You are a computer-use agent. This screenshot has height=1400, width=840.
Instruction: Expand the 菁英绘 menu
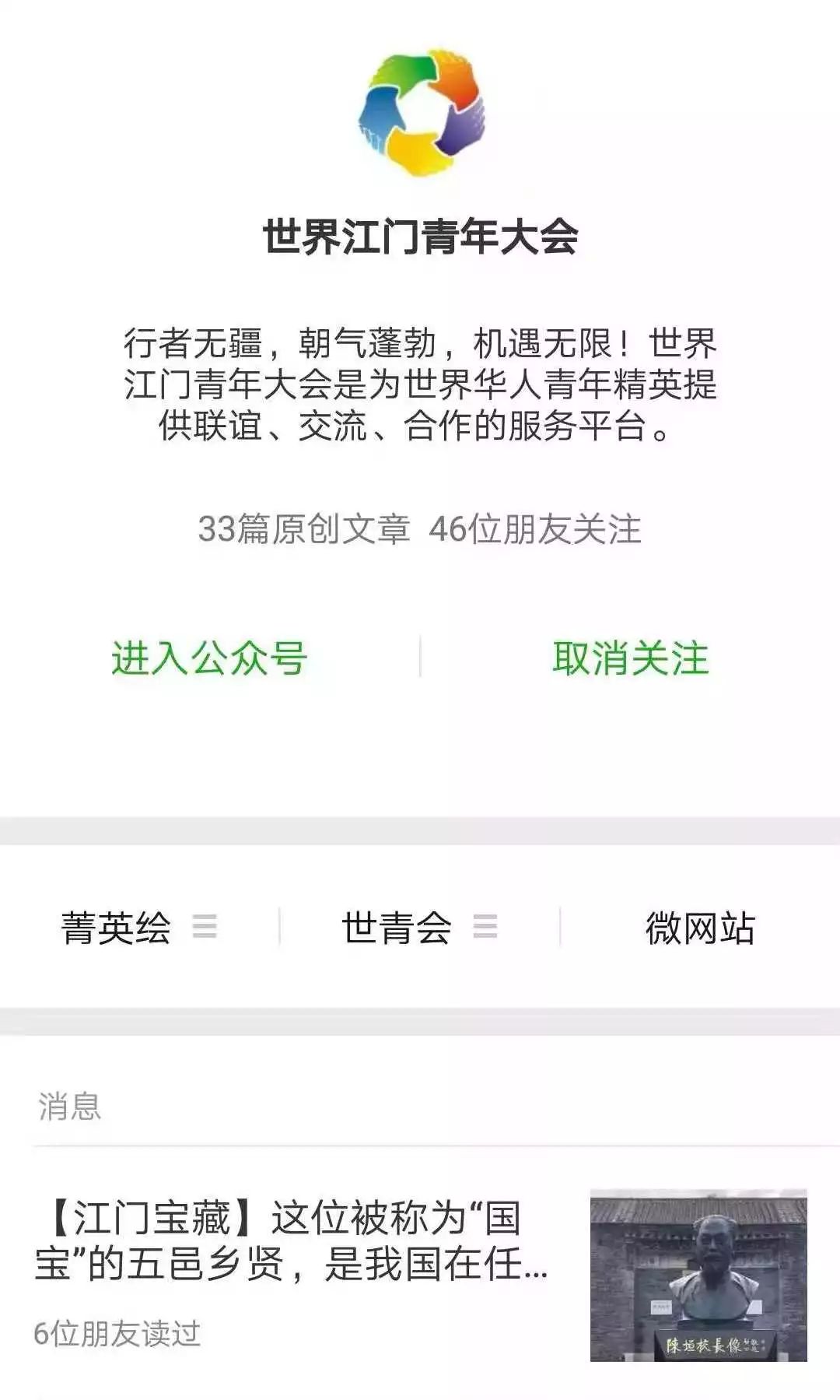click(x=139, y=928)
